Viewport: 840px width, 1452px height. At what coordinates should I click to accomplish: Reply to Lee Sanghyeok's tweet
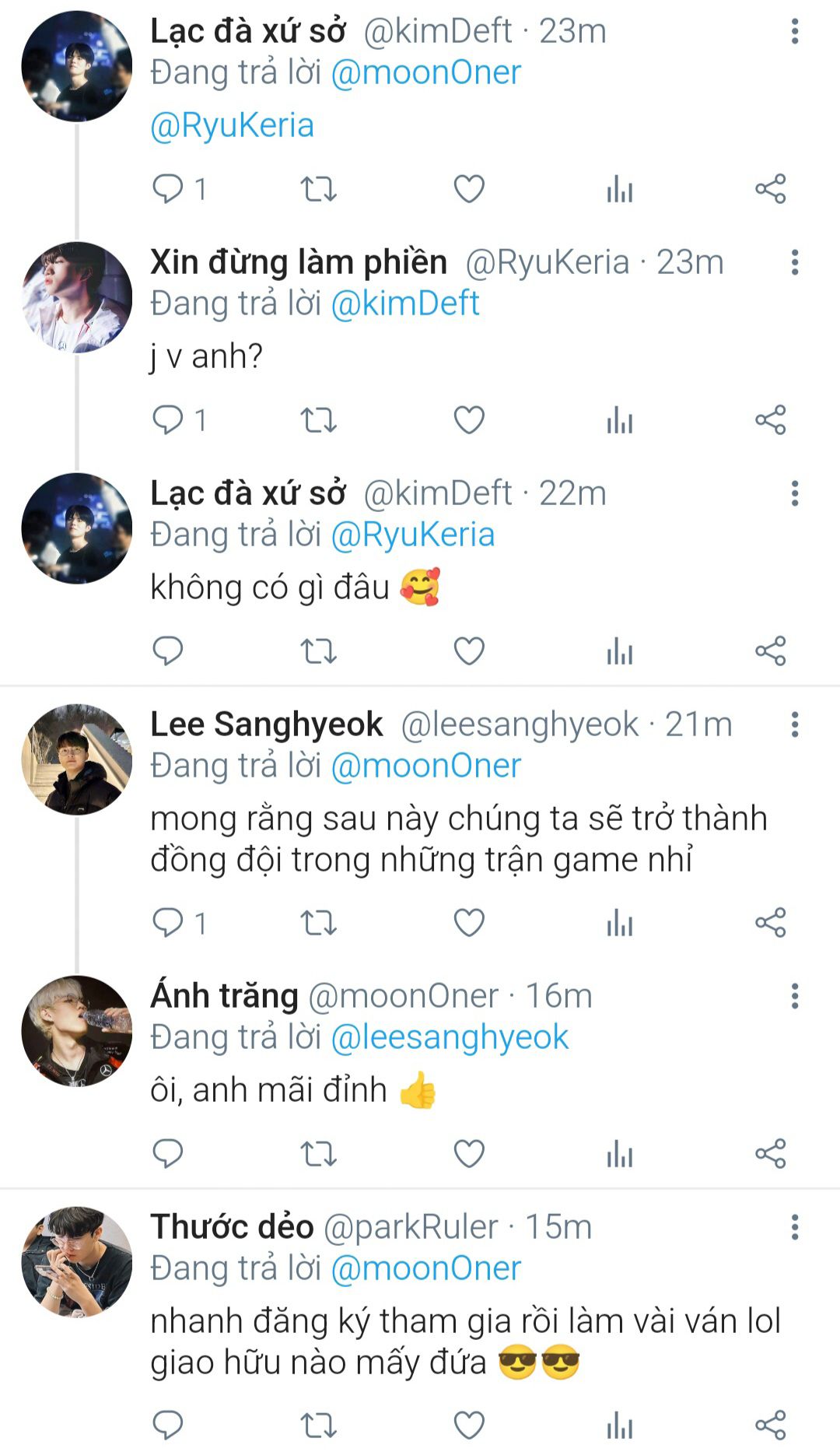[167, 922]
